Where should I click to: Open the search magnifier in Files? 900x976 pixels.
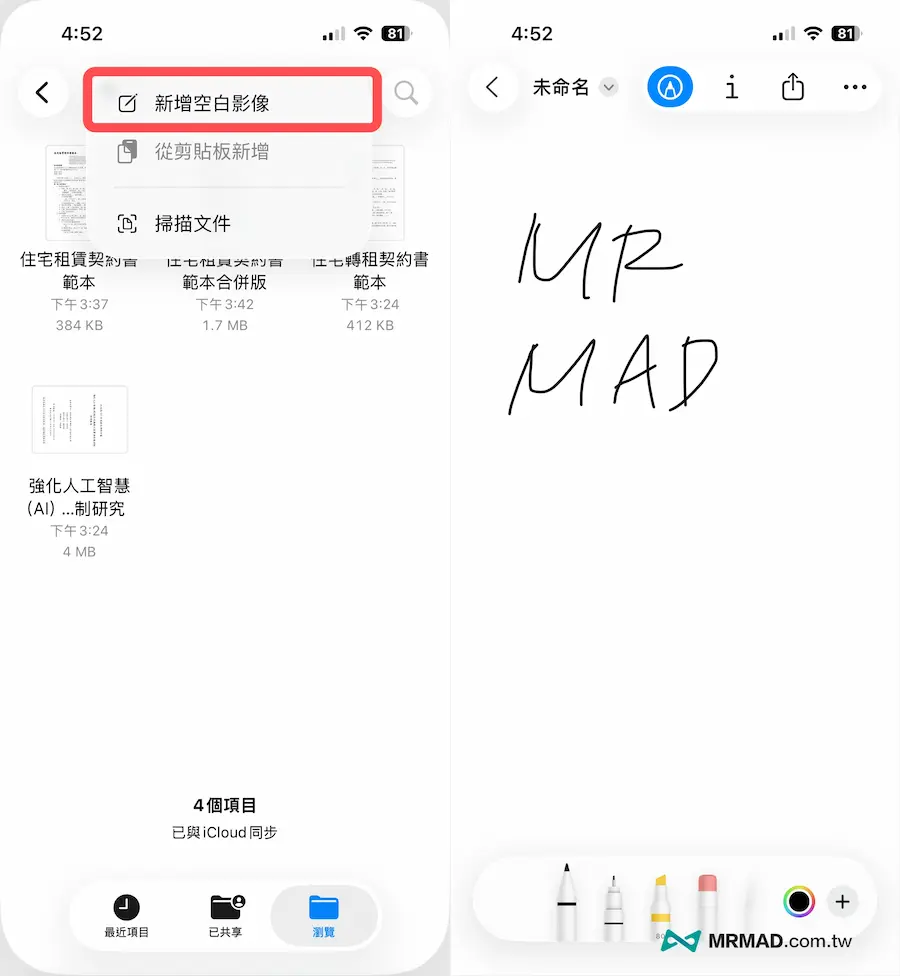405,93
